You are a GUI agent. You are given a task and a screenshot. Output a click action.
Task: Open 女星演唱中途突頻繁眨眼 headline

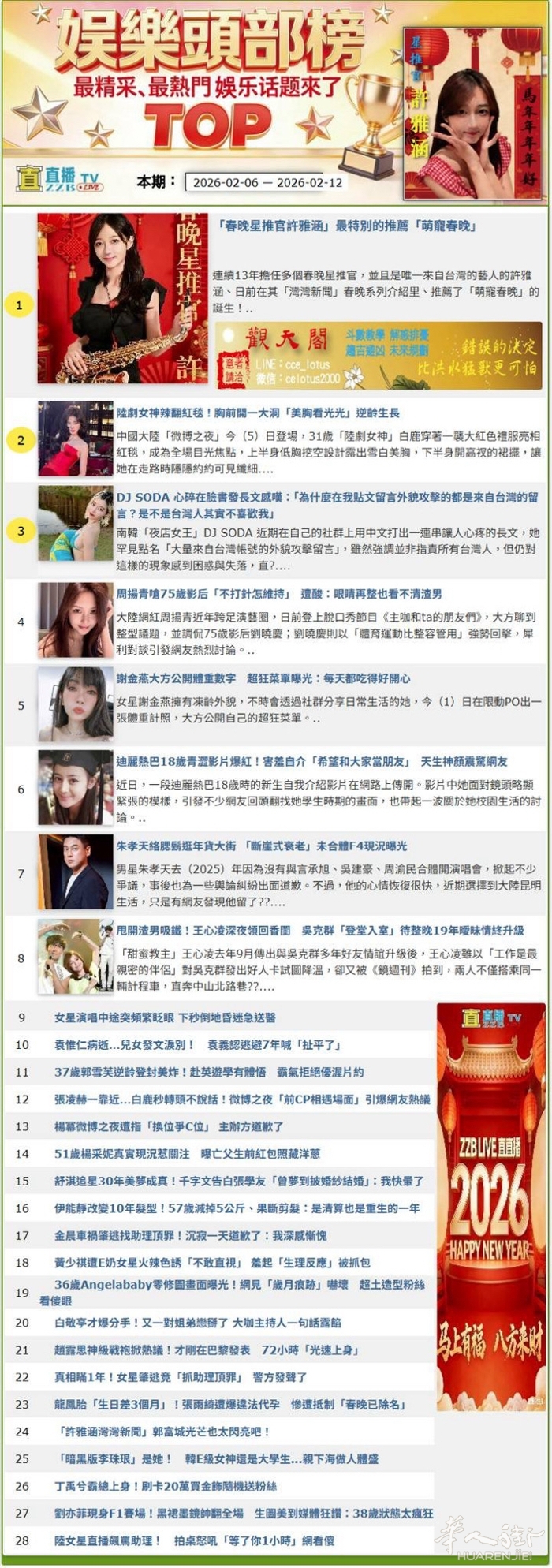click(164, 1017)
